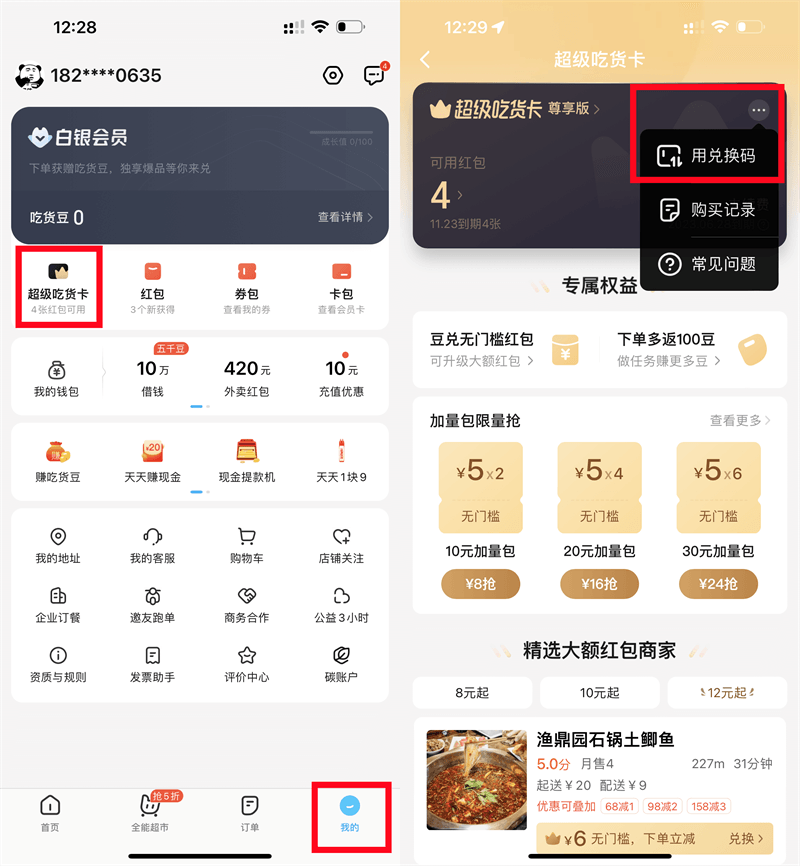Open 发票助手

152,665
